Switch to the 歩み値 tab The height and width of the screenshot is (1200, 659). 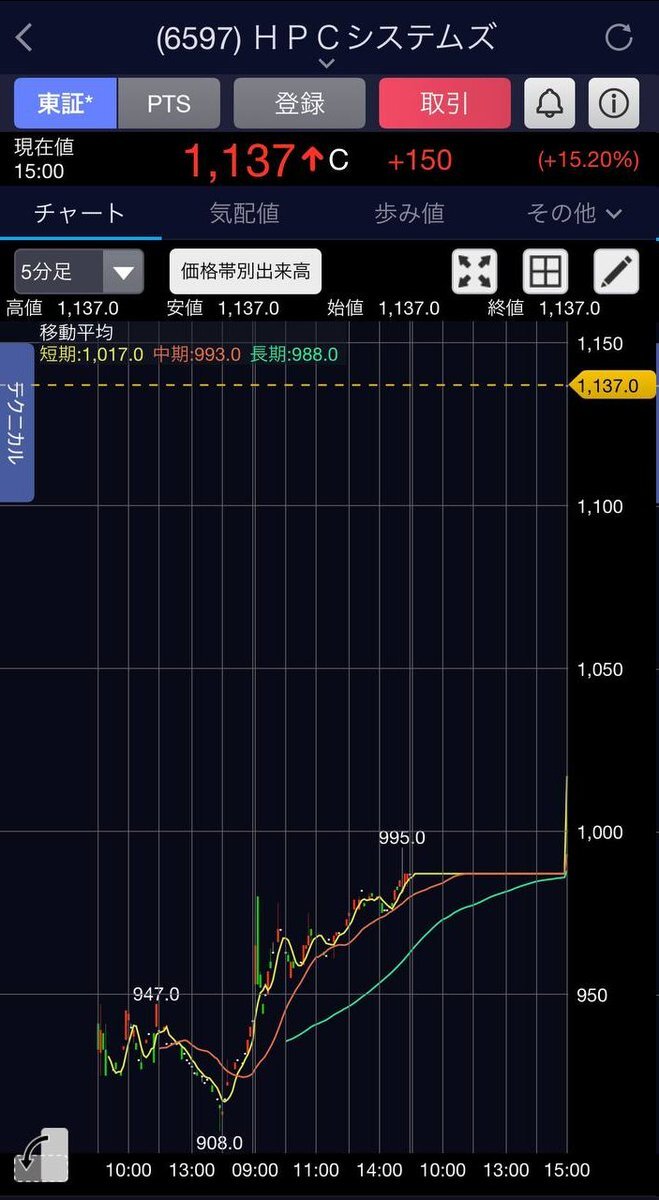pyautogui.click(x=409, y=213)
